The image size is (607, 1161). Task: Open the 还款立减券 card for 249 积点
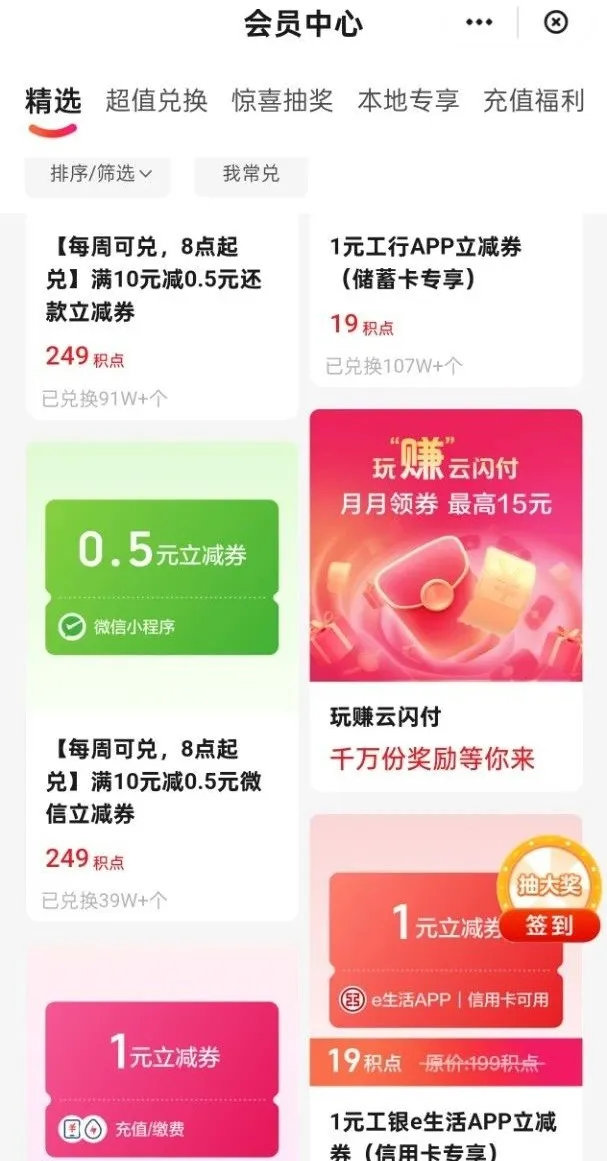[x=160, y=310]
